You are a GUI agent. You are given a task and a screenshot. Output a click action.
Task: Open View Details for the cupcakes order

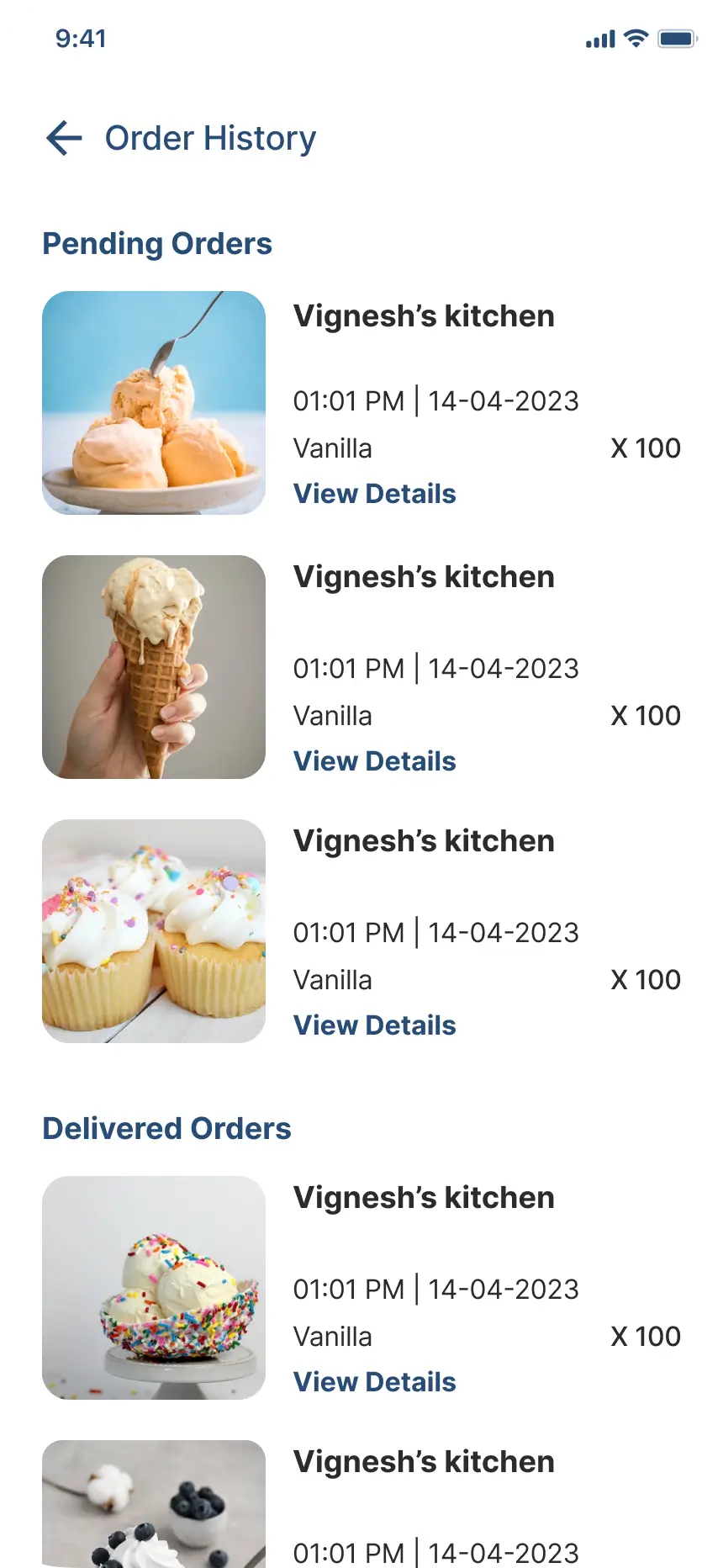pyautogui.click(x=375, y=1025)
